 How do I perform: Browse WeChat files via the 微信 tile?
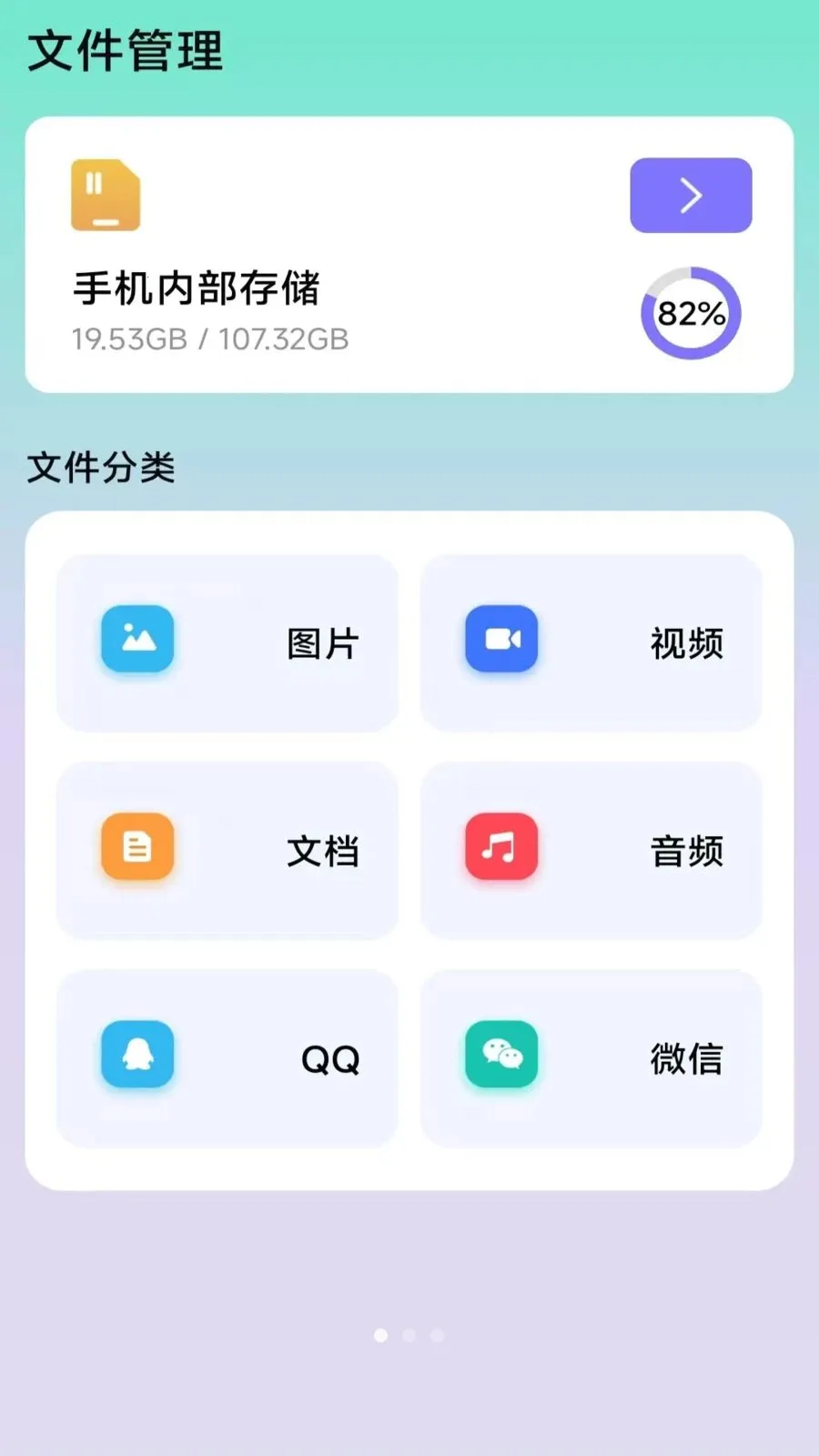point(591,1057)
